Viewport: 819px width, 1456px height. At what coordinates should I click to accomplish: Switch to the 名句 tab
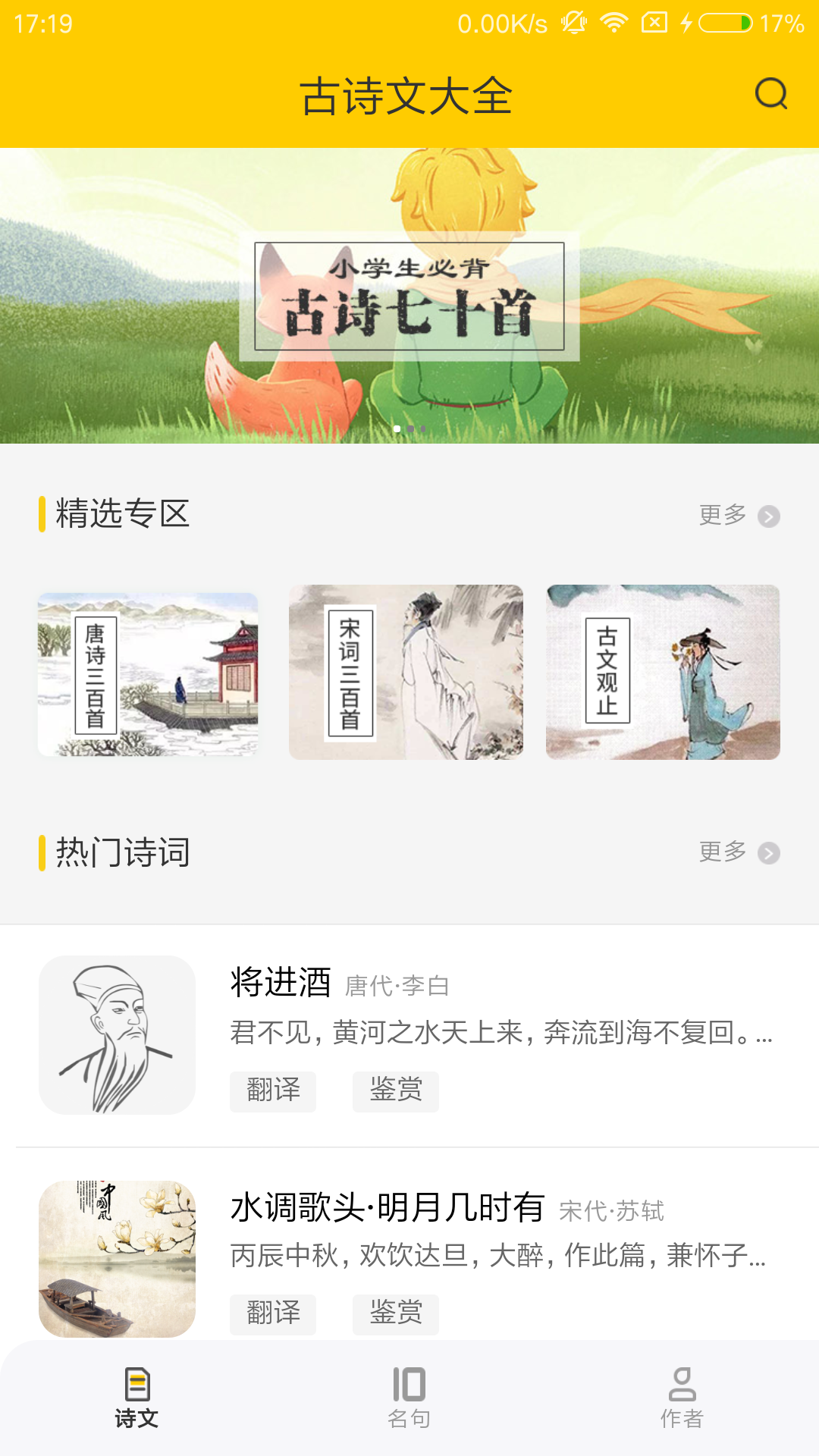click(409, 1398)
